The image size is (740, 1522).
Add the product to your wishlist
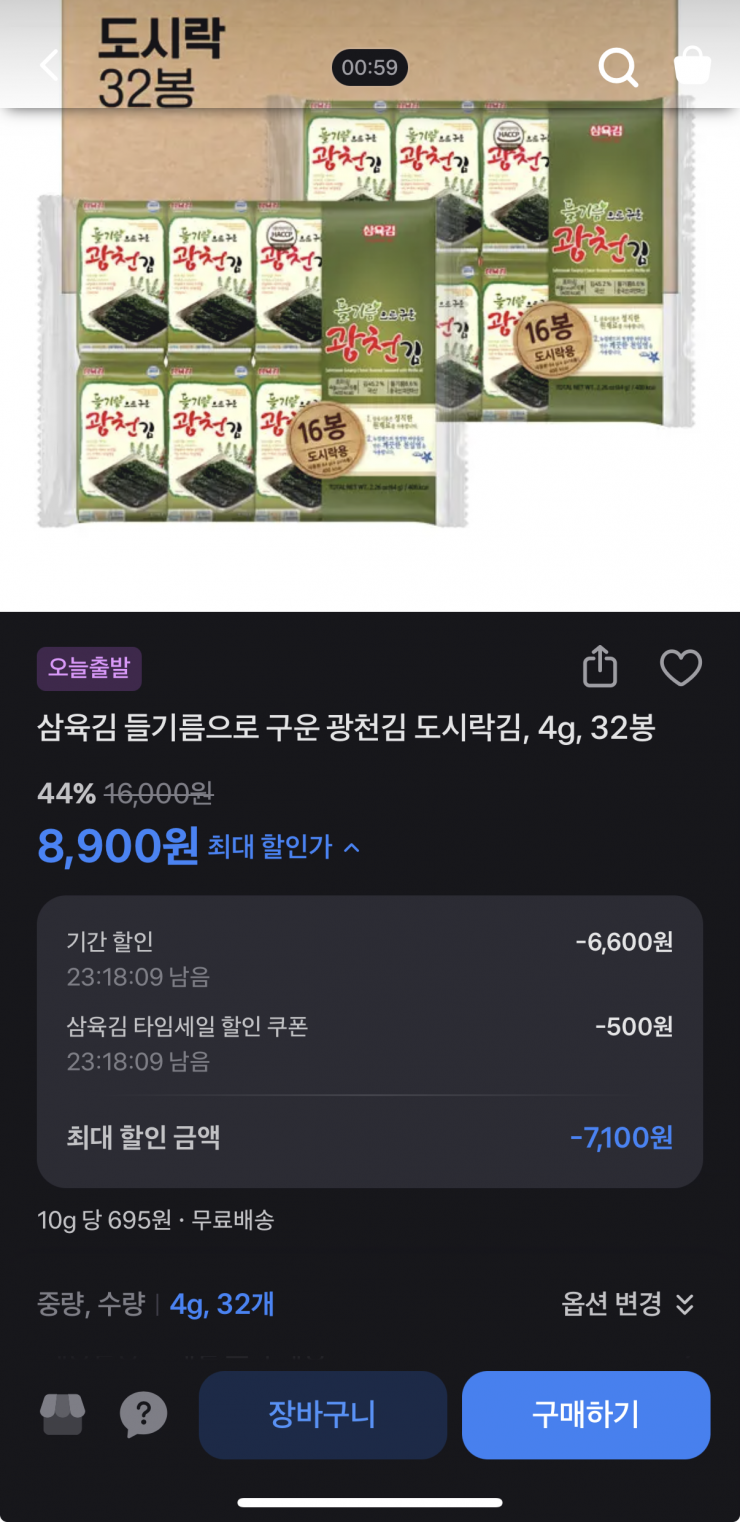tap(681, 666)
